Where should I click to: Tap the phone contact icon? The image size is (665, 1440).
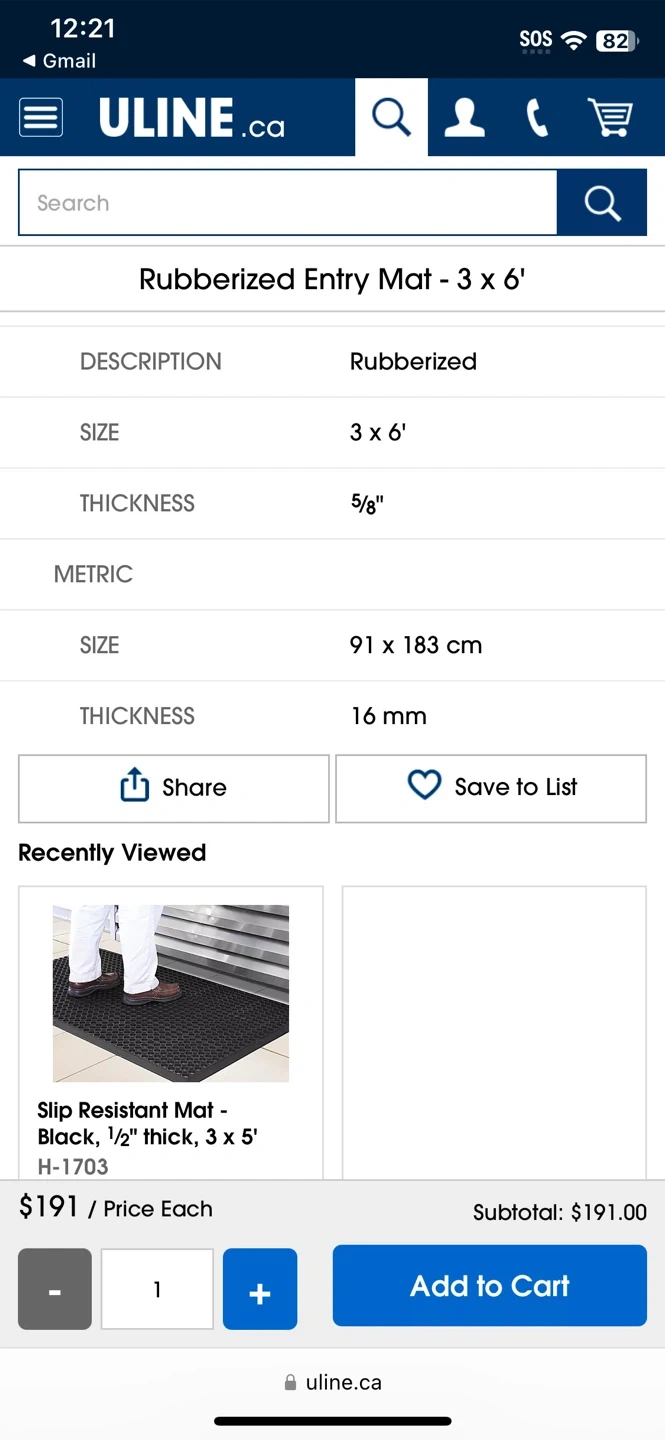(537, 118)
